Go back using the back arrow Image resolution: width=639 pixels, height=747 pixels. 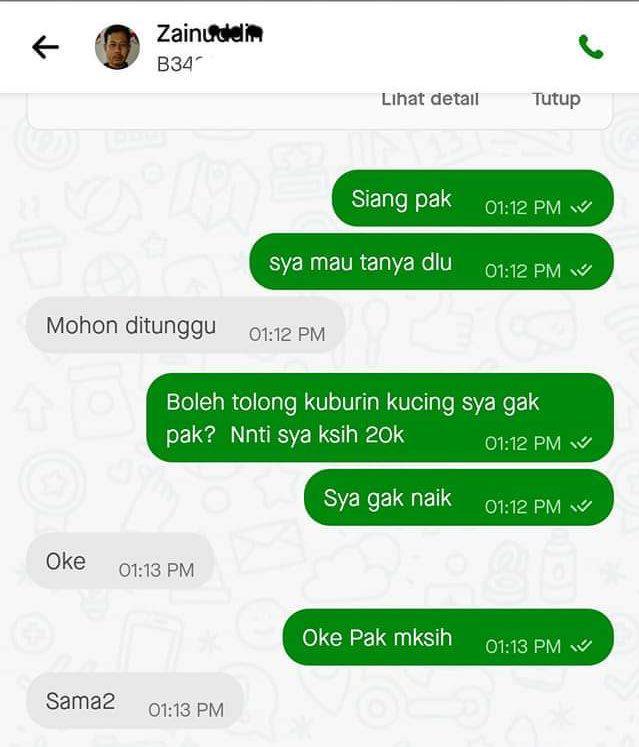46,47
